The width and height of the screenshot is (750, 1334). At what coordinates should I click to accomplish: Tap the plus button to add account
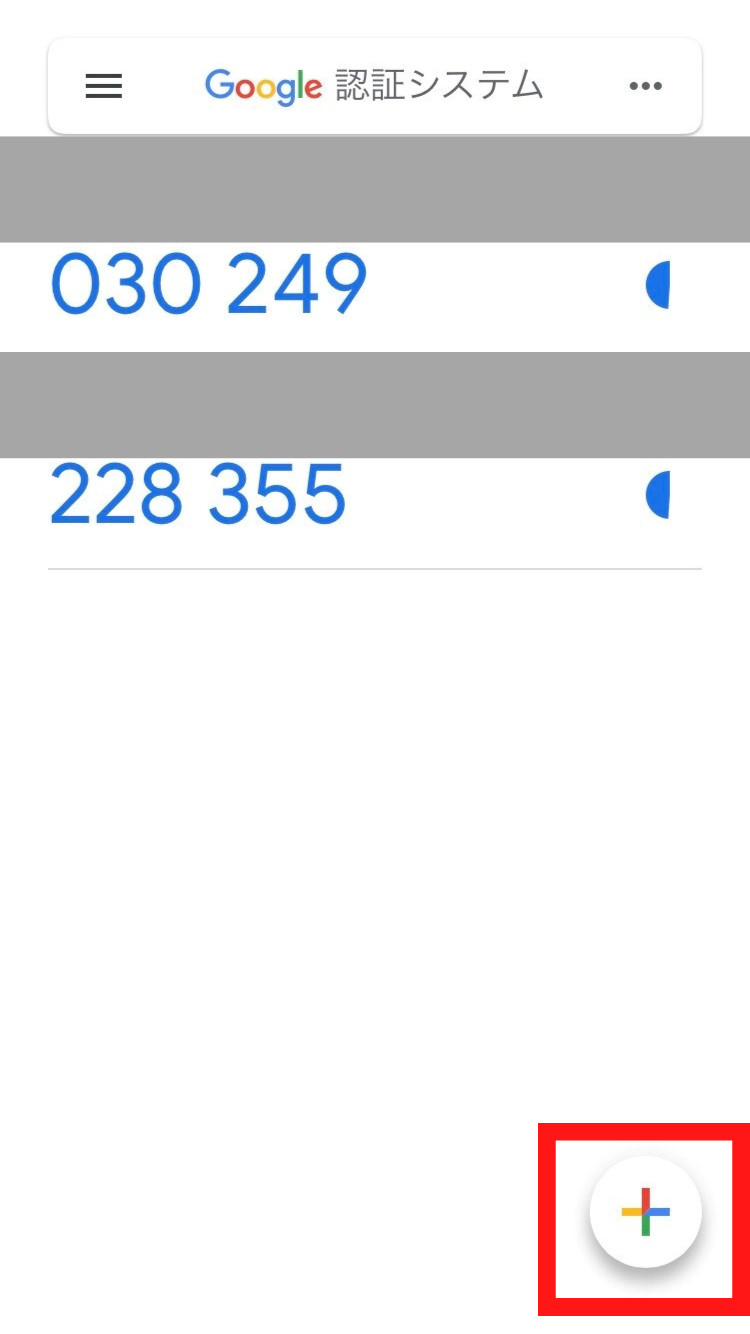coord(646,1212)
